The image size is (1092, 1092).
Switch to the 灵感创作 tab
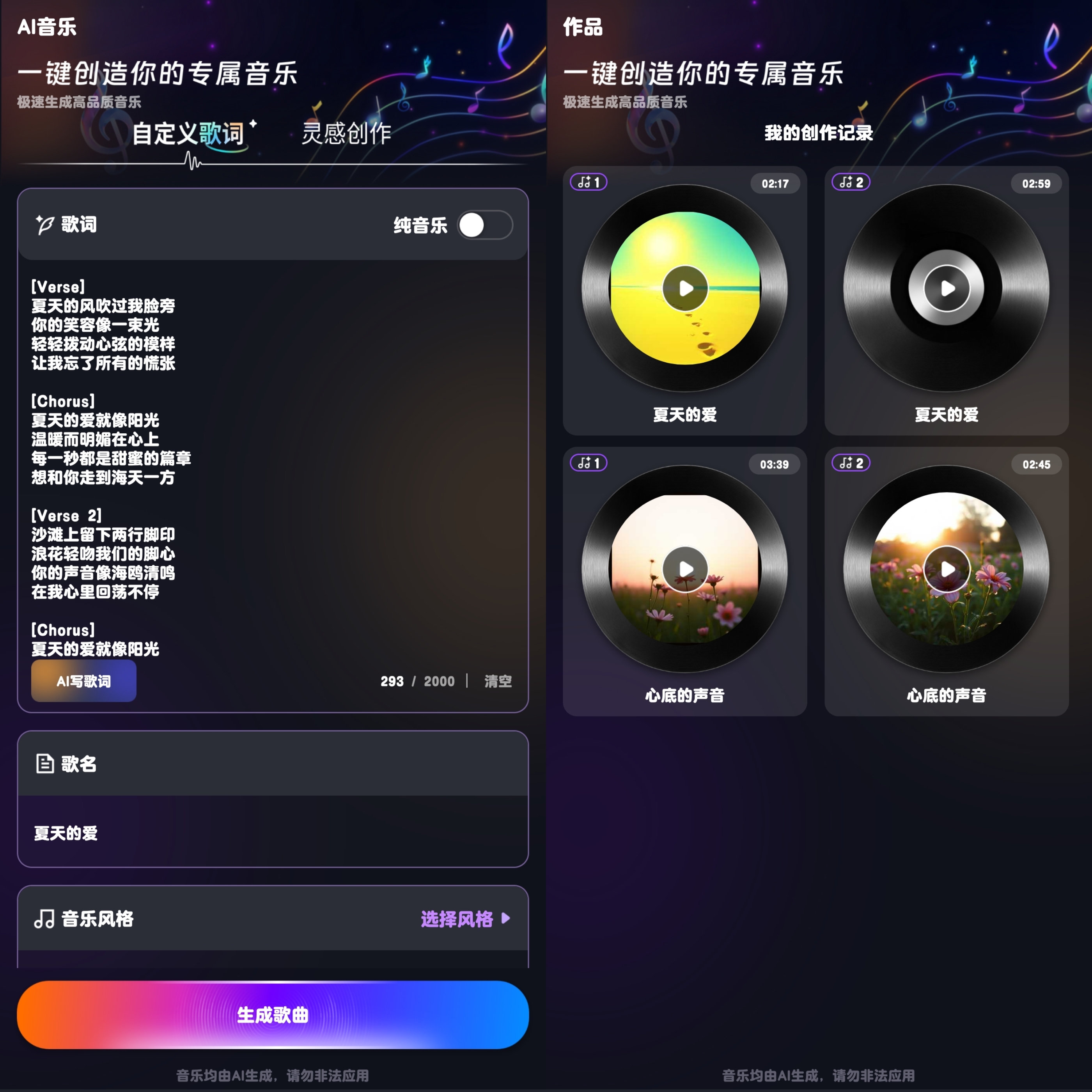(x=346, y=134)
